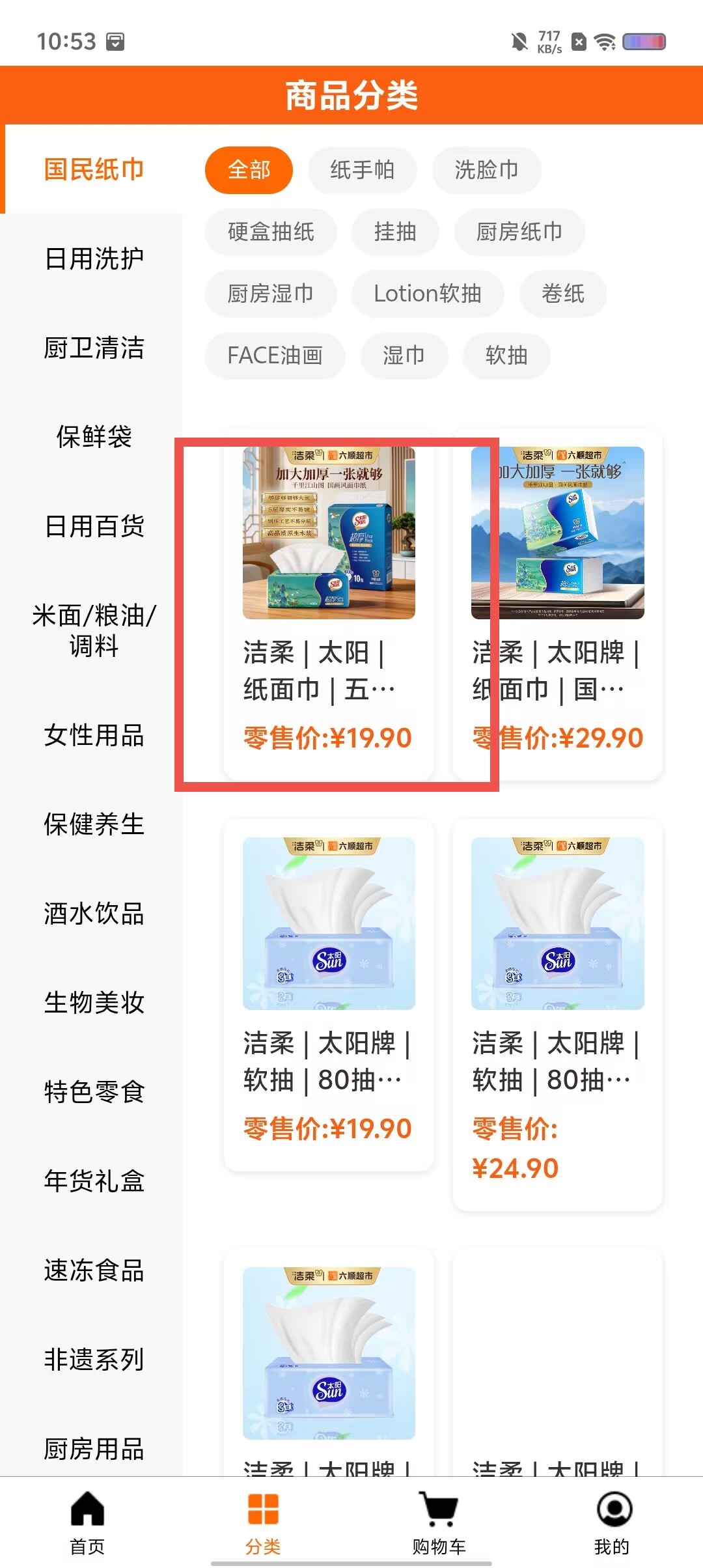Open the 保鲜袋 category

click(94, 437)
